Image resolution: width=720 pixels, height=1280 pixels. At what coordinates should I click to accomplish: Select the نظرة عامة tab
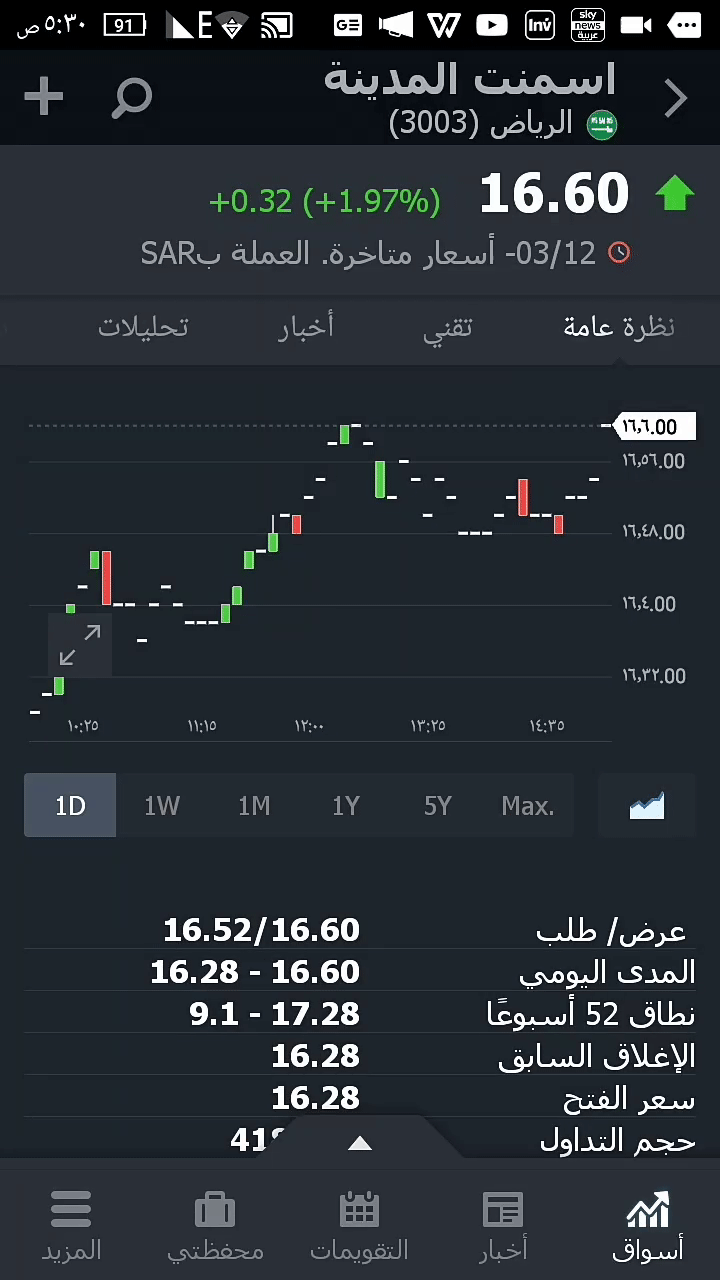click(x=619, y=328)
